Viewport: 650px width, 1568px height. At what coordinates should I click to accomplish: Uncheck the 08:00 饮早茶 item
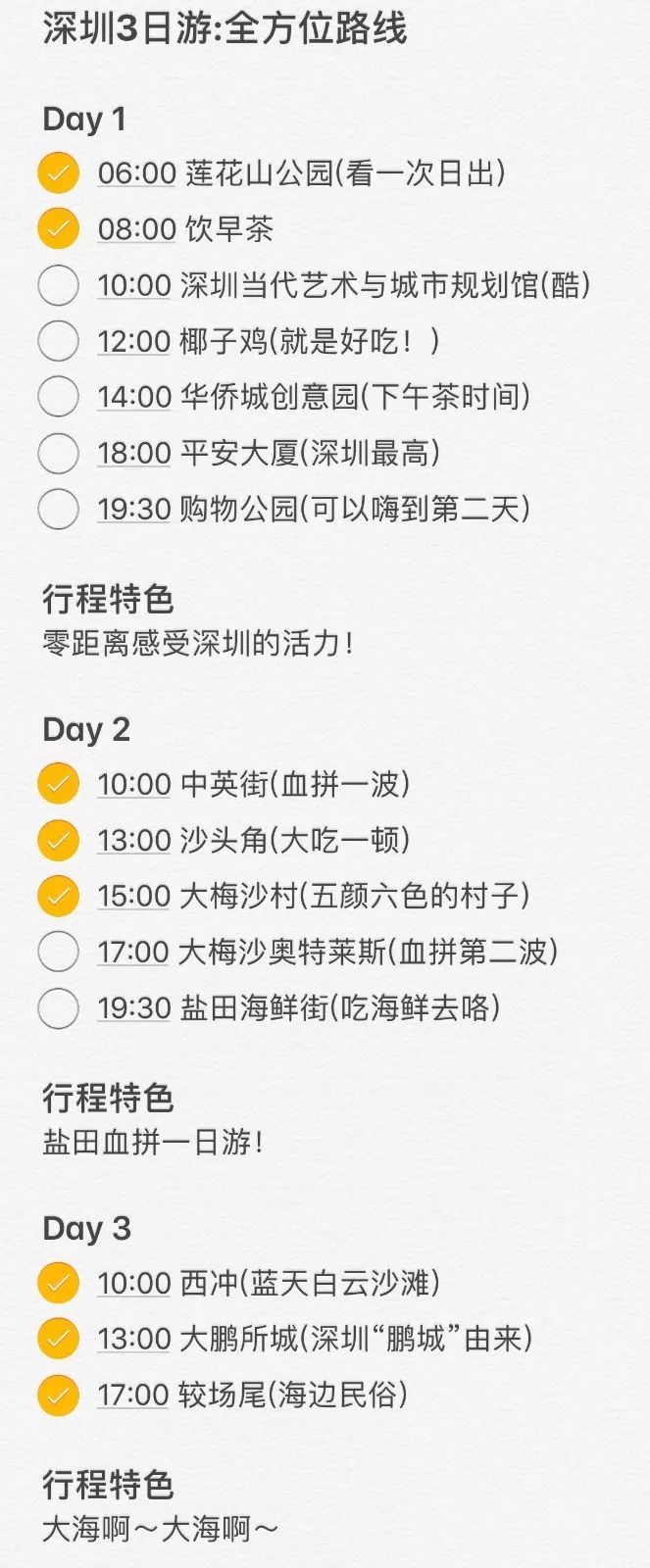point(58,229)
